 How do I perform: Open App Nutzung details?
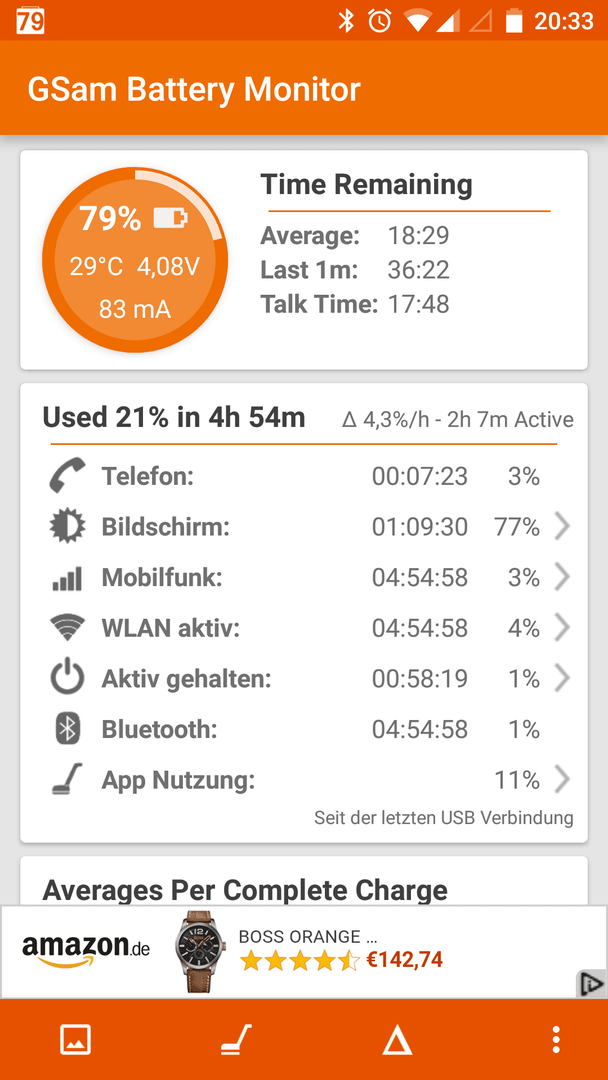[x=304, y=780]
